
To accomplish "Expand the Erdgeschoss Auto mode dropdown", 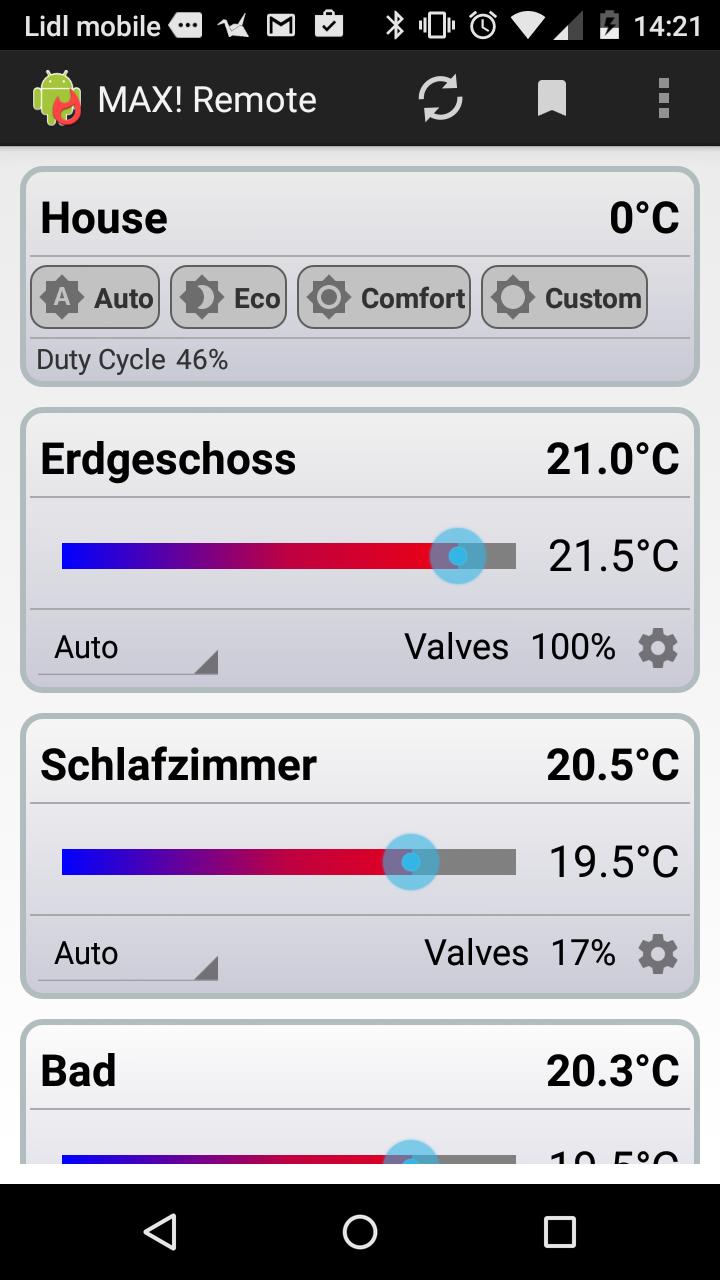I will [128, 648].
